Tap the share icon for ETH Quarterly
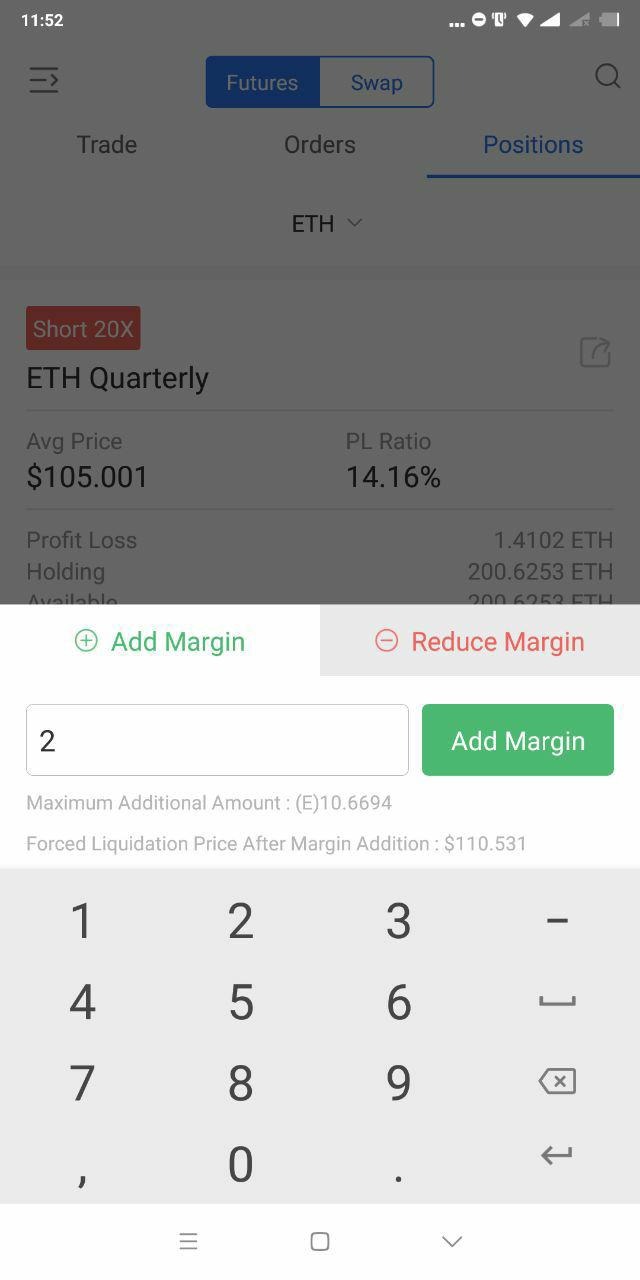The width and height of the screenshot is (640, 1280). pos(595,352)
